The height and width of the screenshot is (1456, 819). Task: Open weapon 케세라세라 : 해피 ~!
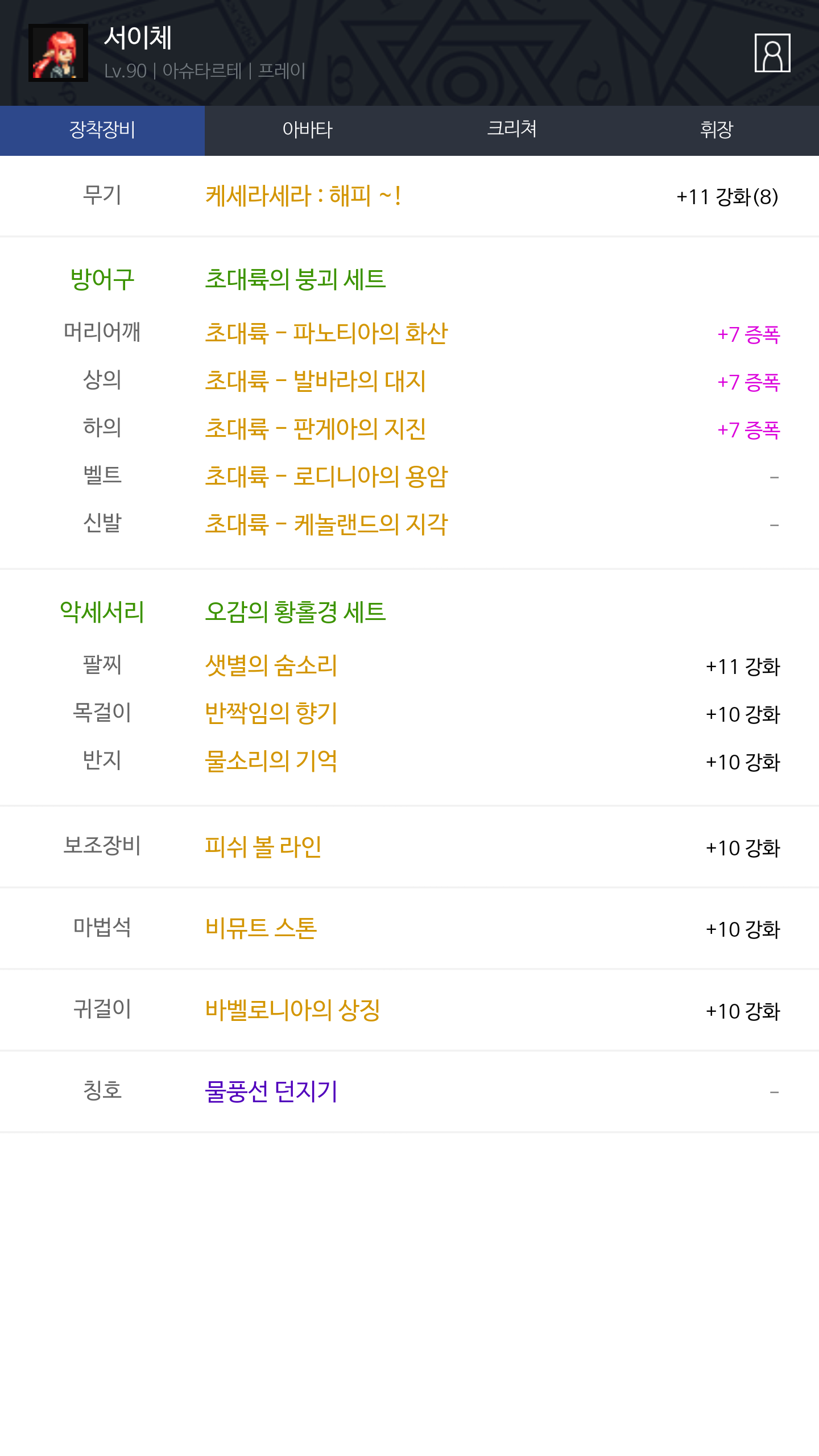click(303, 196)
